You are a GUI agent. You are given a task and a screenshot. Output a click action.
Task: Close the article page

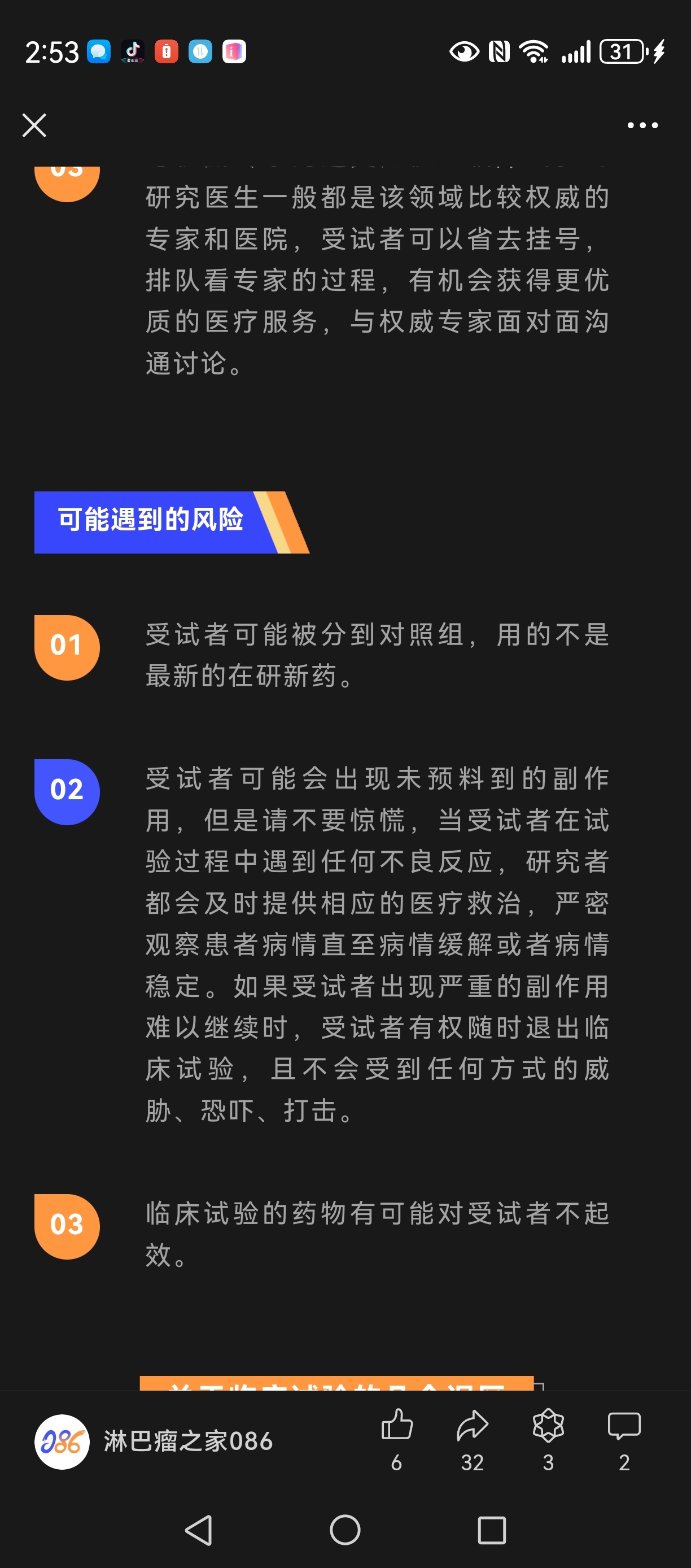tap(34, 125)
